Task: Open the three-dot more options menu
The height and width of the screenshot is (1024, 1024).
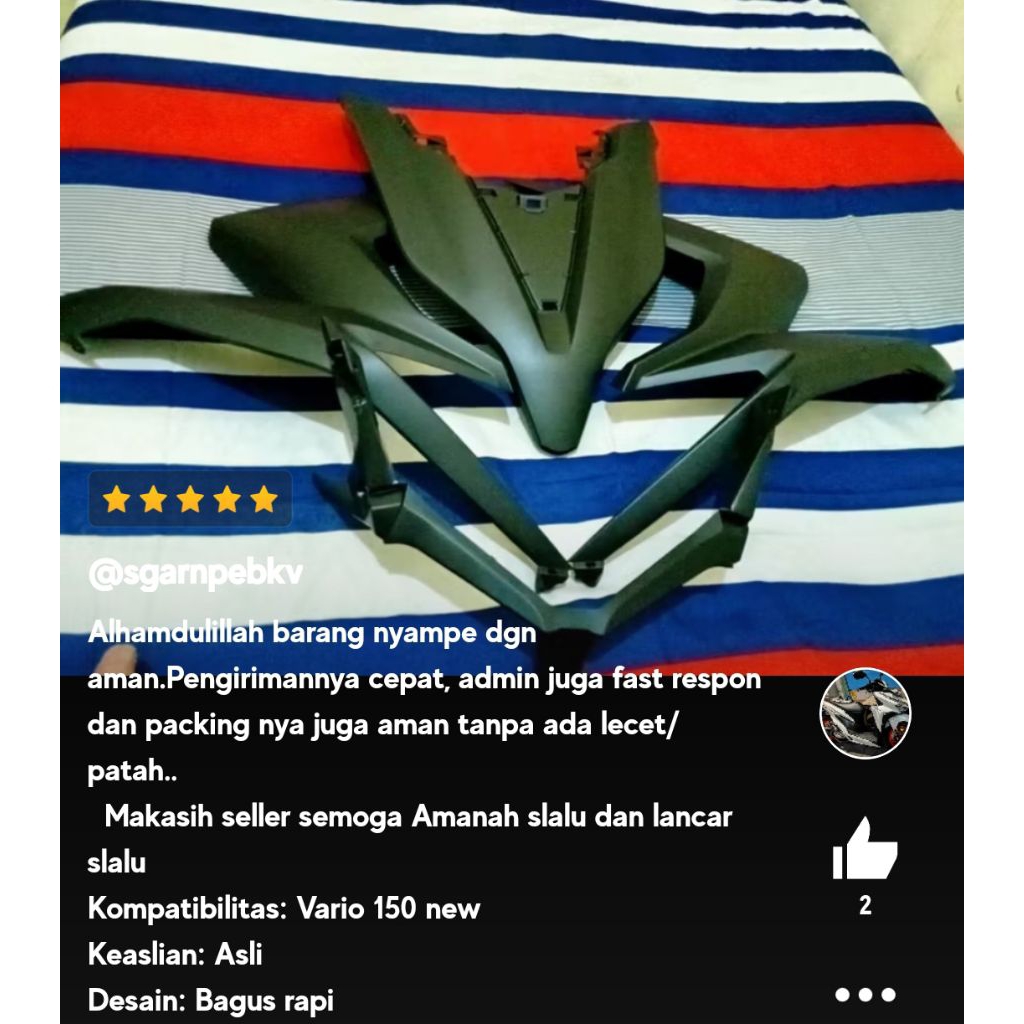Action: tap(865, 994)
